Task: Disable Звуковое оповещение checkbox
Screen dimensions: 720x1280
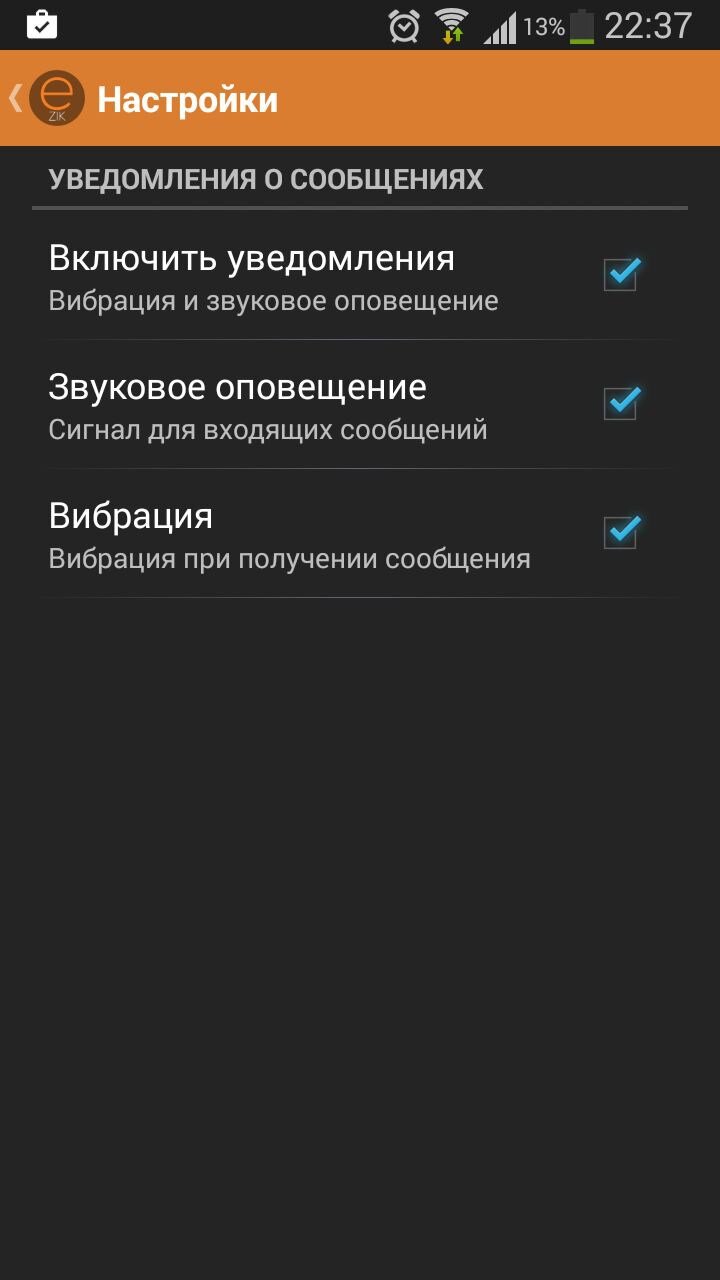Action: (x=620, y=403)
